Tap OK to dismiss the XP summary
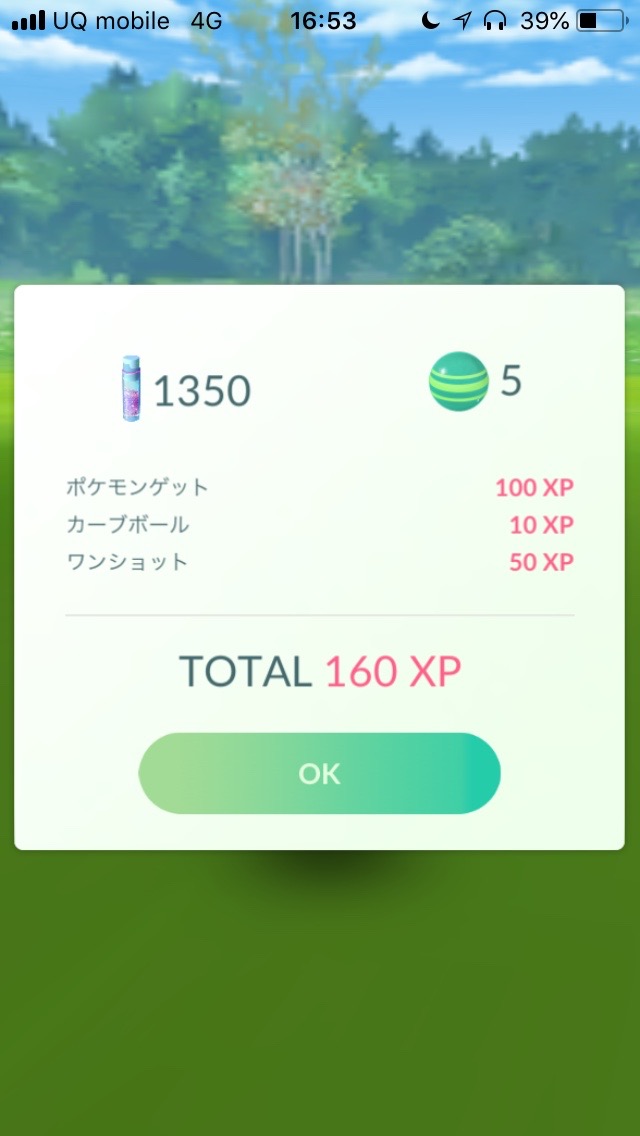The image size is (640, 1136). [x=319, y=773]
